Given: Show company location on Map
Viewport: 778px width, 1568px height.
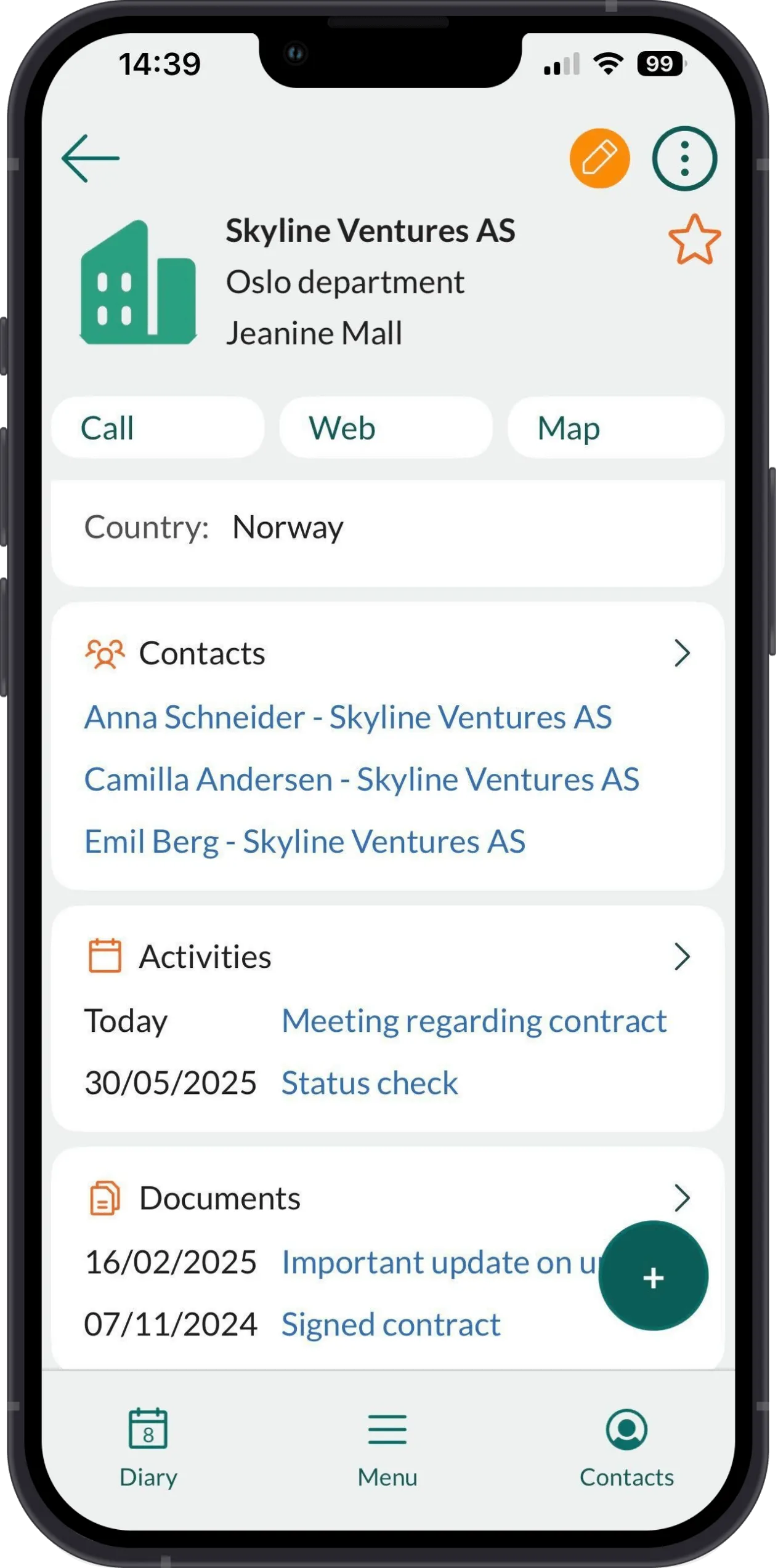Looking at the screenshot, I should pyautogui.click(x=615, y=428).
